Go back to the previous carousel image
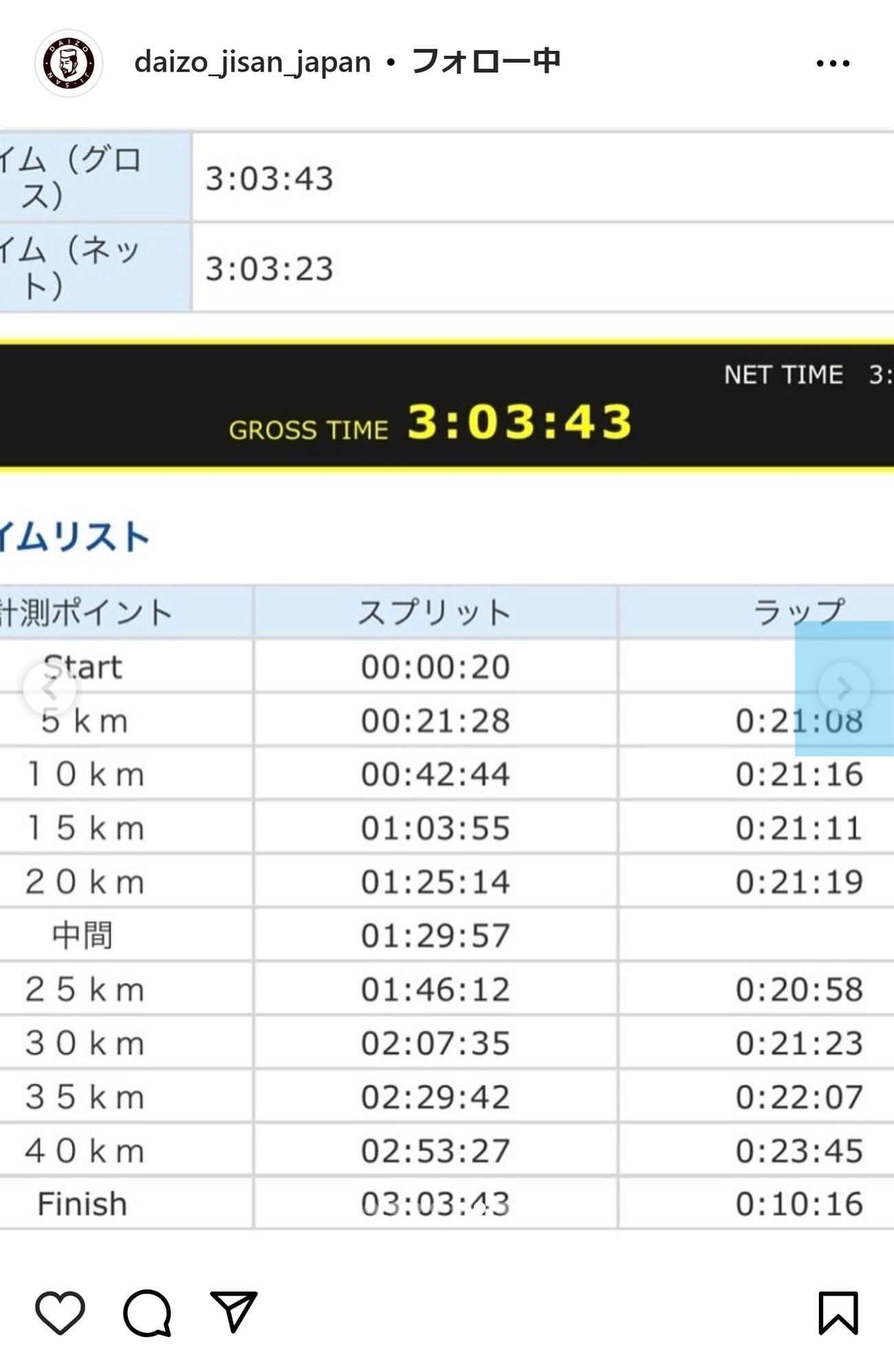 (x=49, y=688)
